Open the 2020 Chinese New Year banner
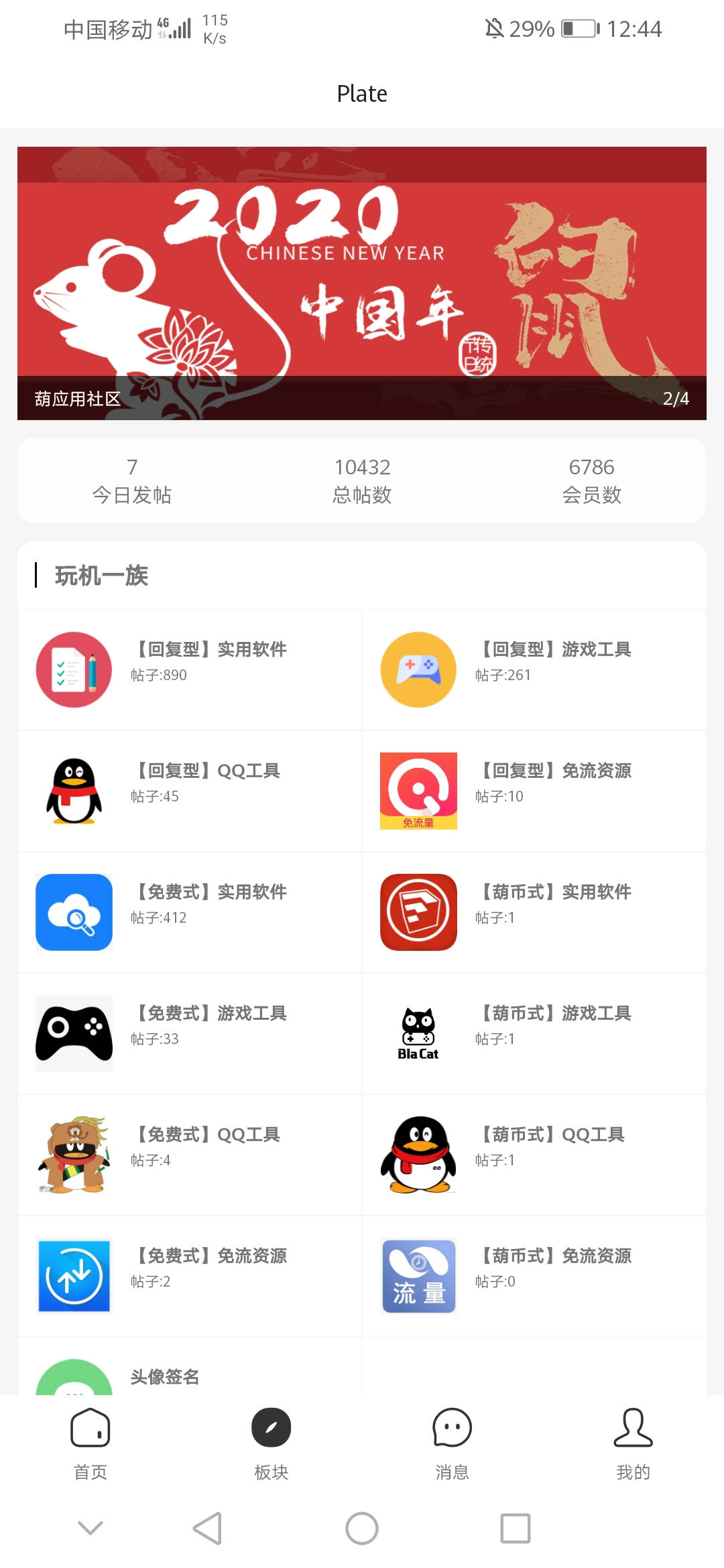The height and width of the screenshot is (1568, 724). coord(362,283)
